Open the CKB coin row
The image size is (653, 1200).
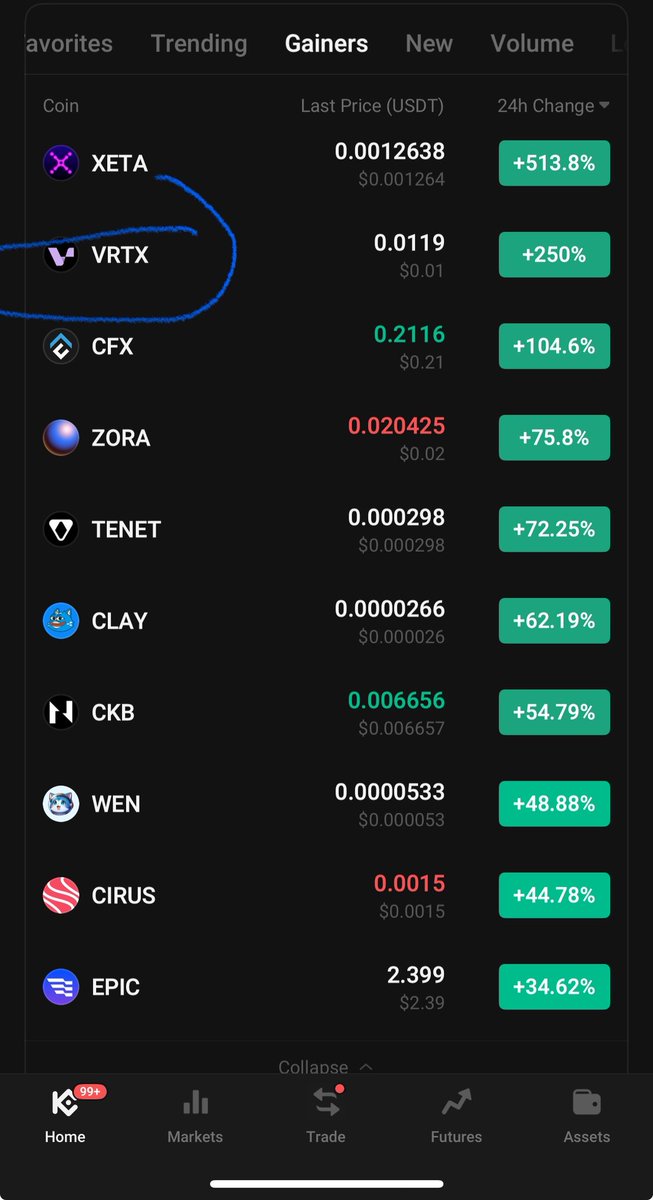tap(326, 712)
